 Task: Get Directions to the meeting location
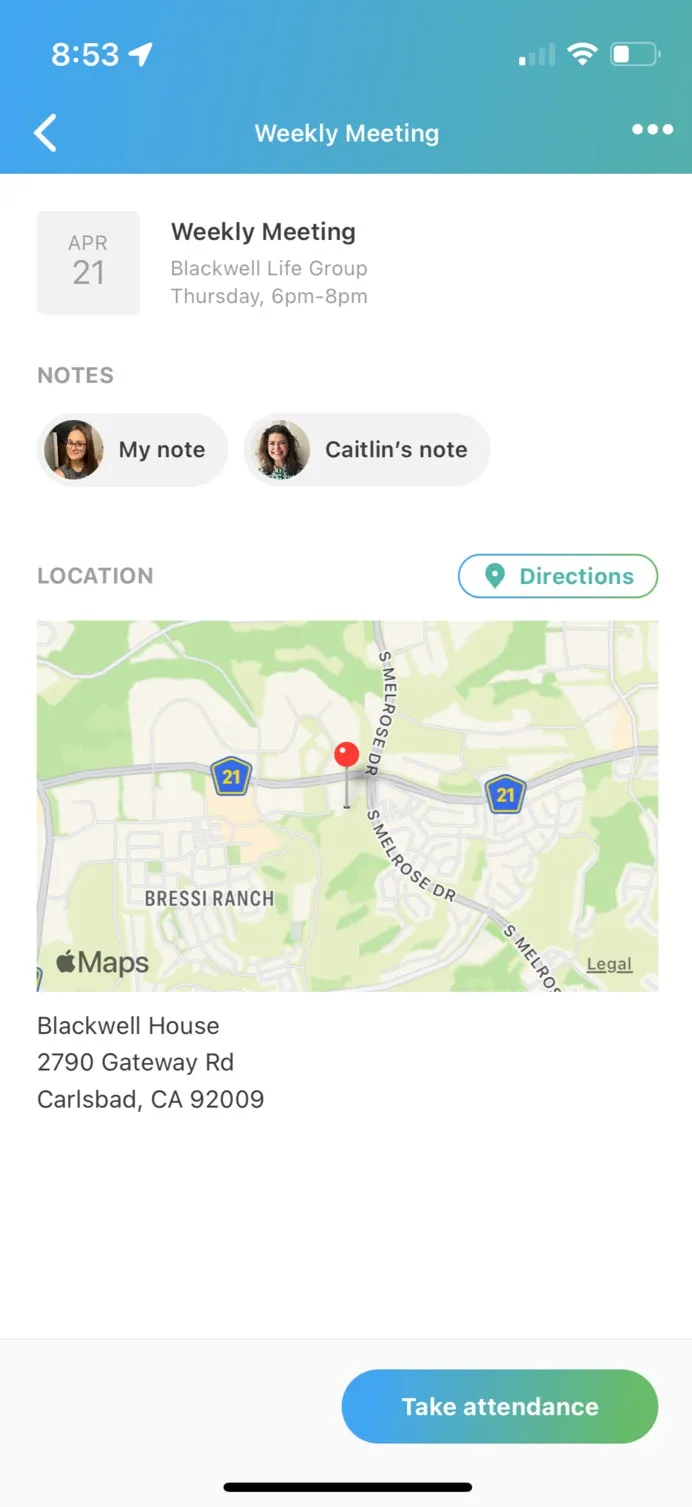(558, 576)
